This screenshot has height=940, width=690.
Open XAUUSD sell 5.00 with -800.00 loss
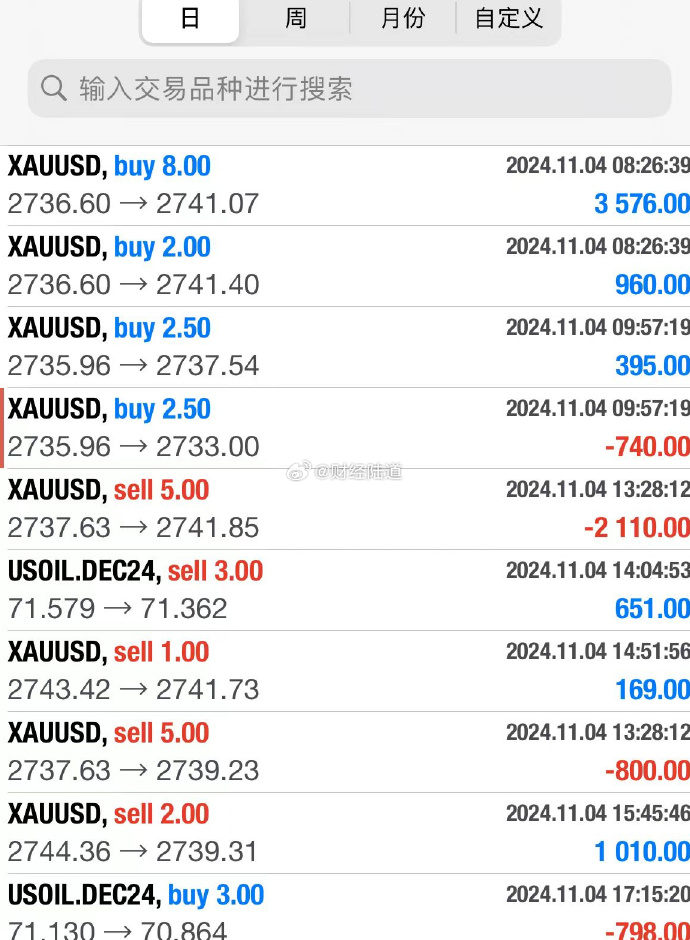pos(345,752)
